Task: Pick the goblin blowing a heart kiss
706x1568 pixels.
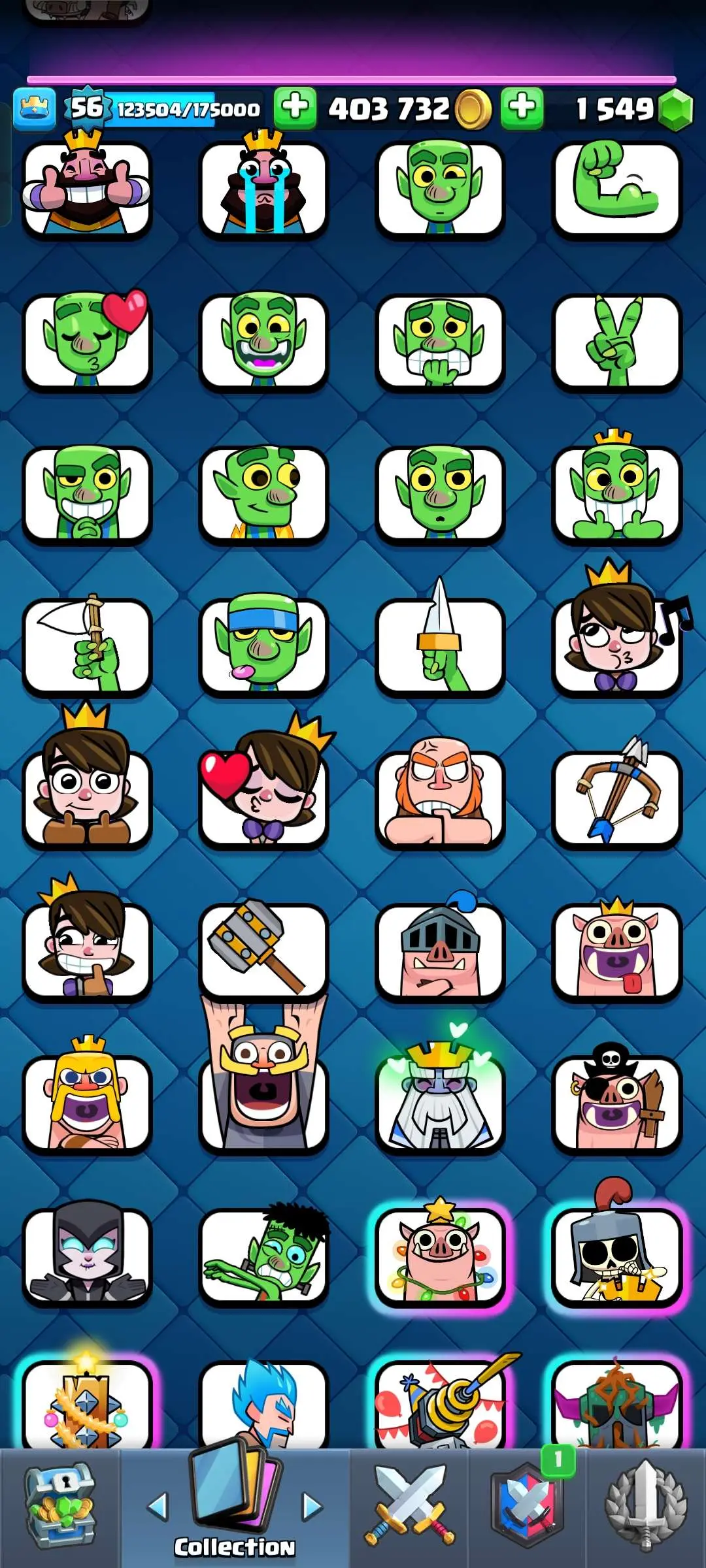Action: coord(87,341)
